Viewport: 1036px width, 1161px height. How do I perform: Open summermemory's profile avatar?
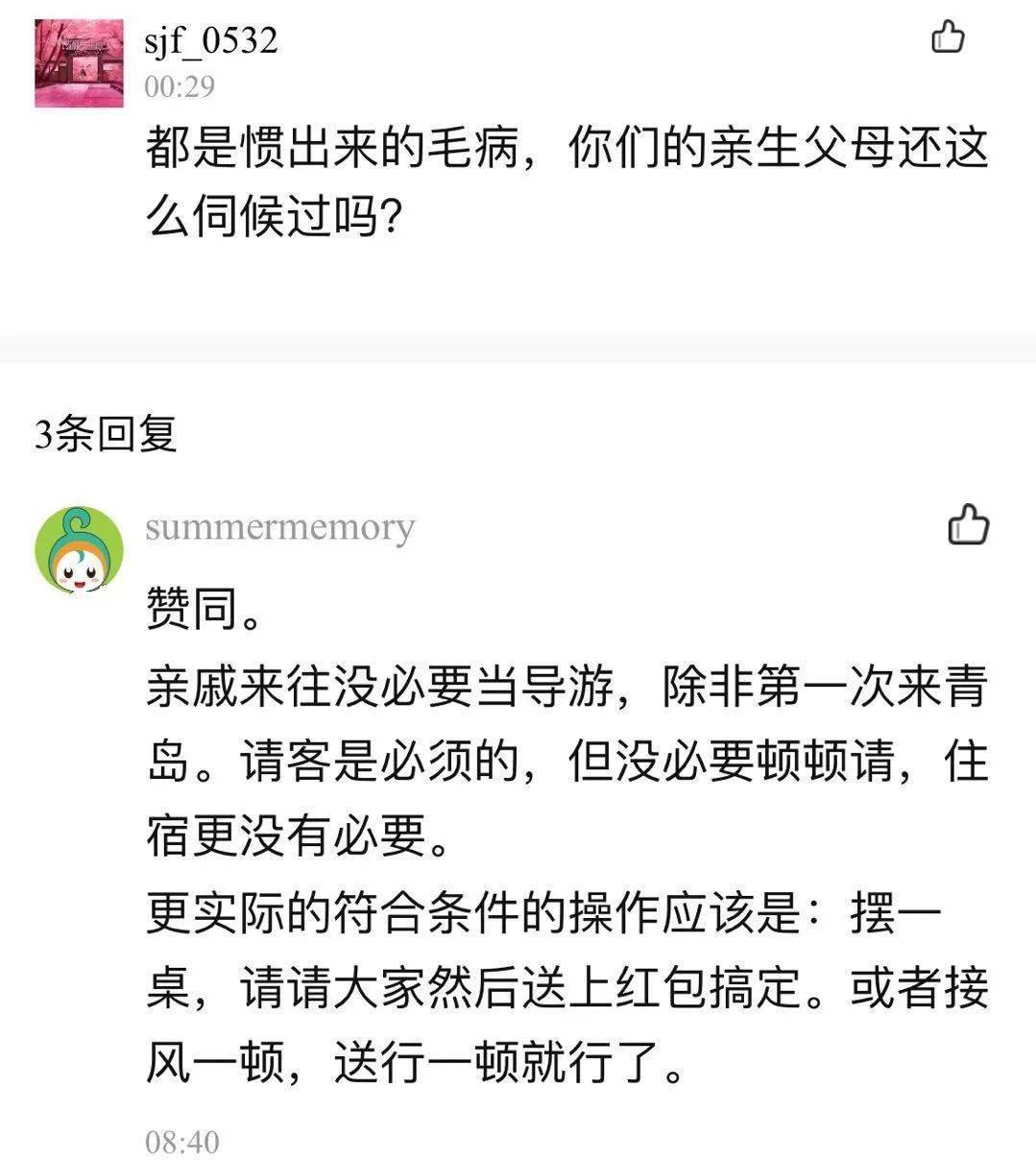(x=79, y=549)
